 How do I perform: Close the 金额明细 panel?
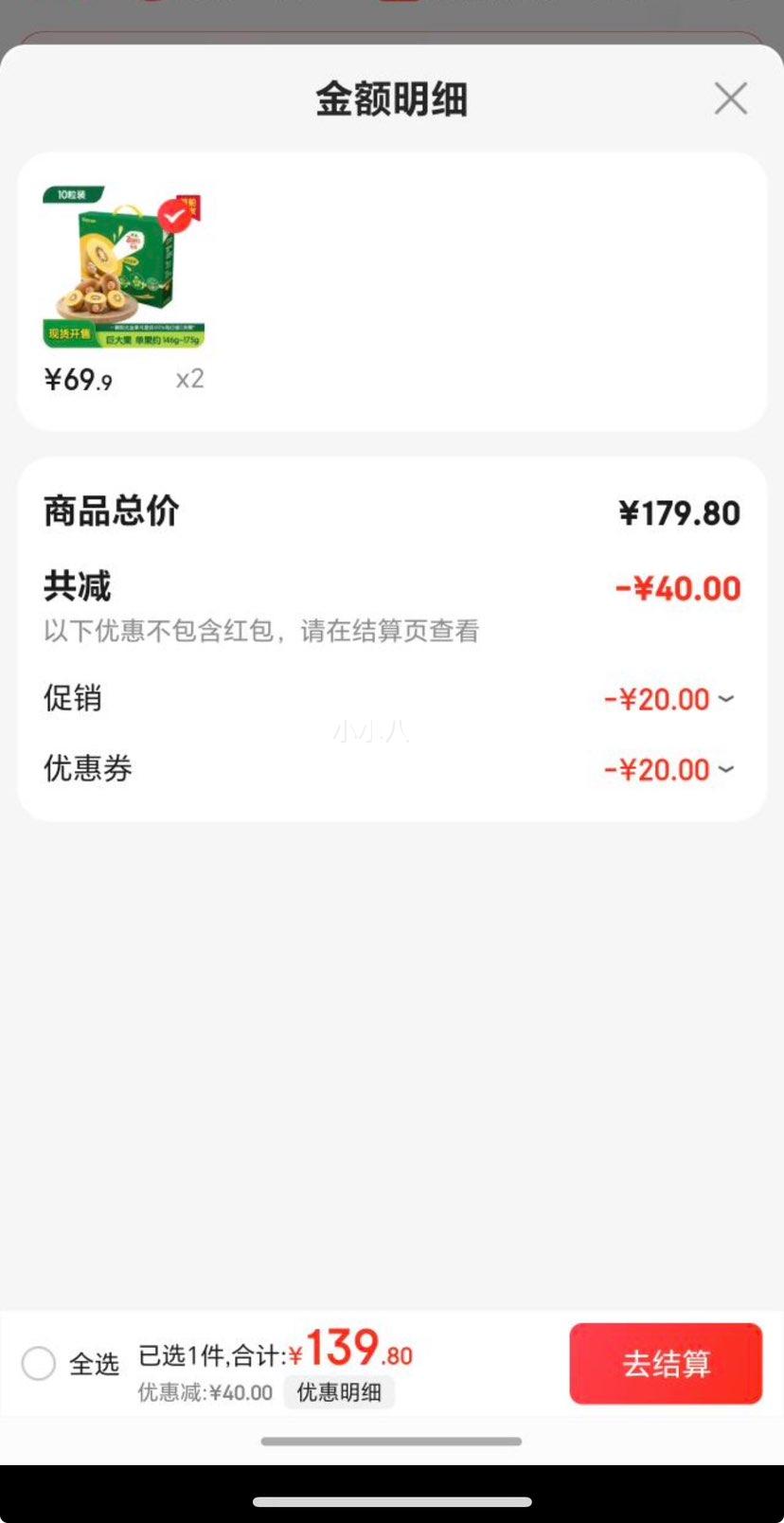coord(730,99)
